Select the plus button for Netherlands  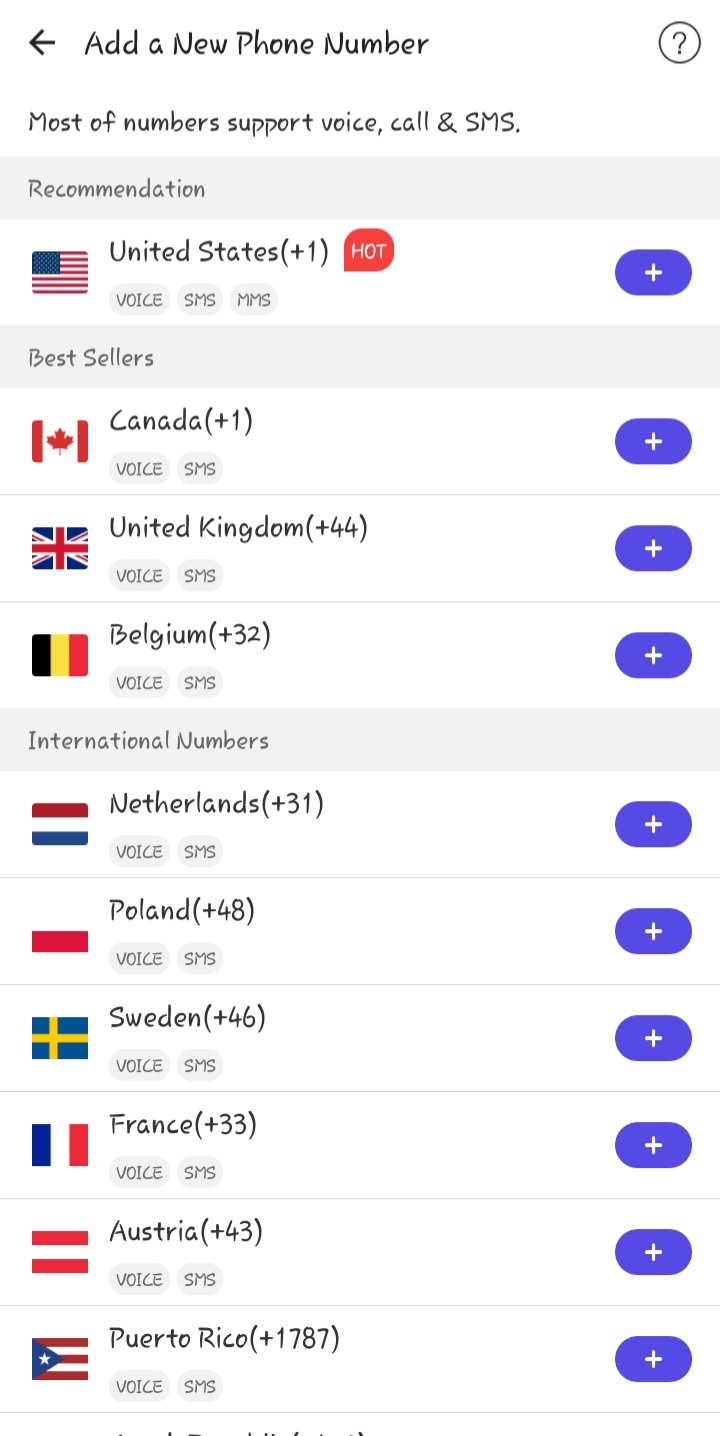[653, 825]
